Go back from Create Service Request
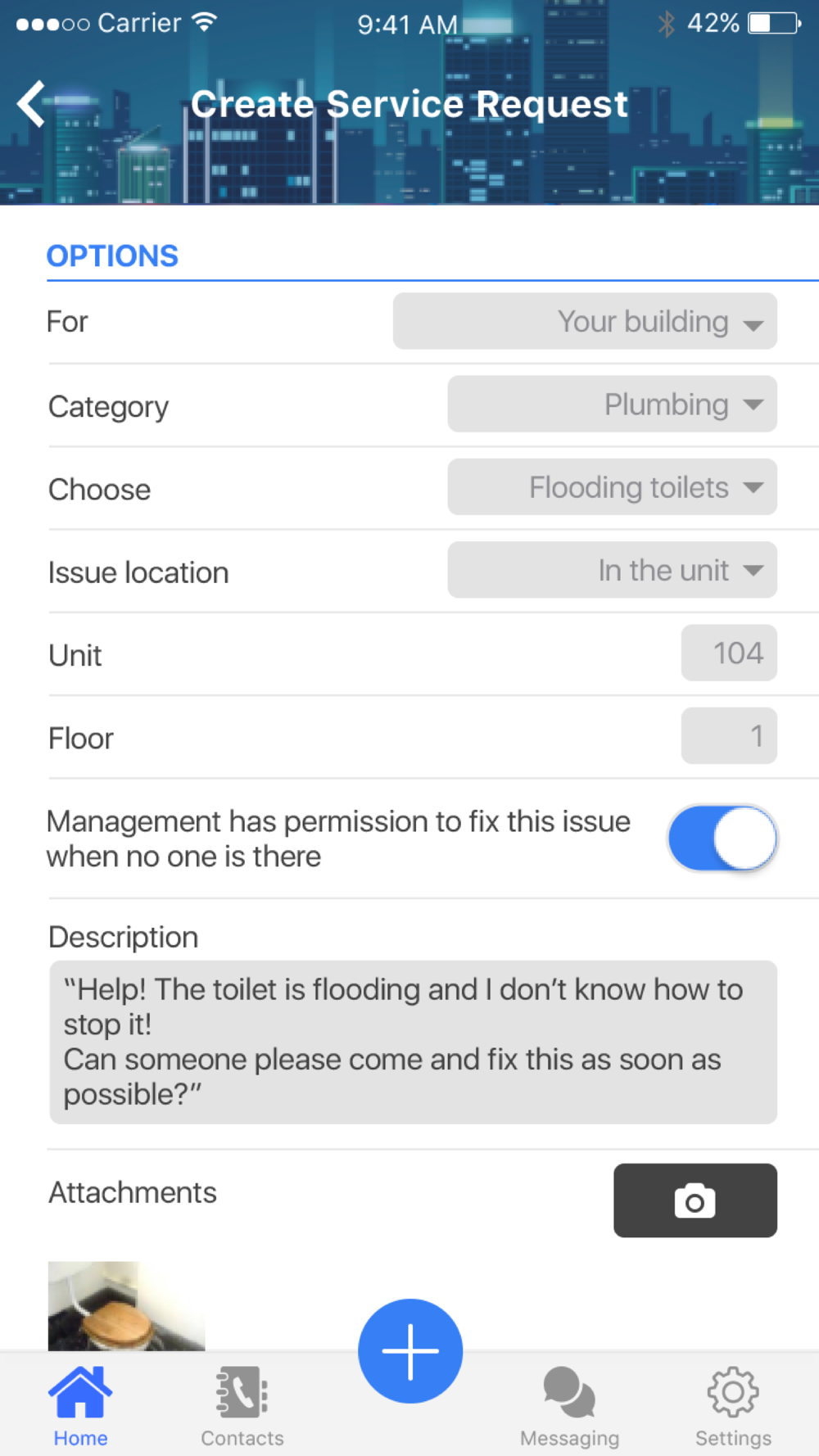The width and height of the screenshot is (819, 1456). point(31,104)
